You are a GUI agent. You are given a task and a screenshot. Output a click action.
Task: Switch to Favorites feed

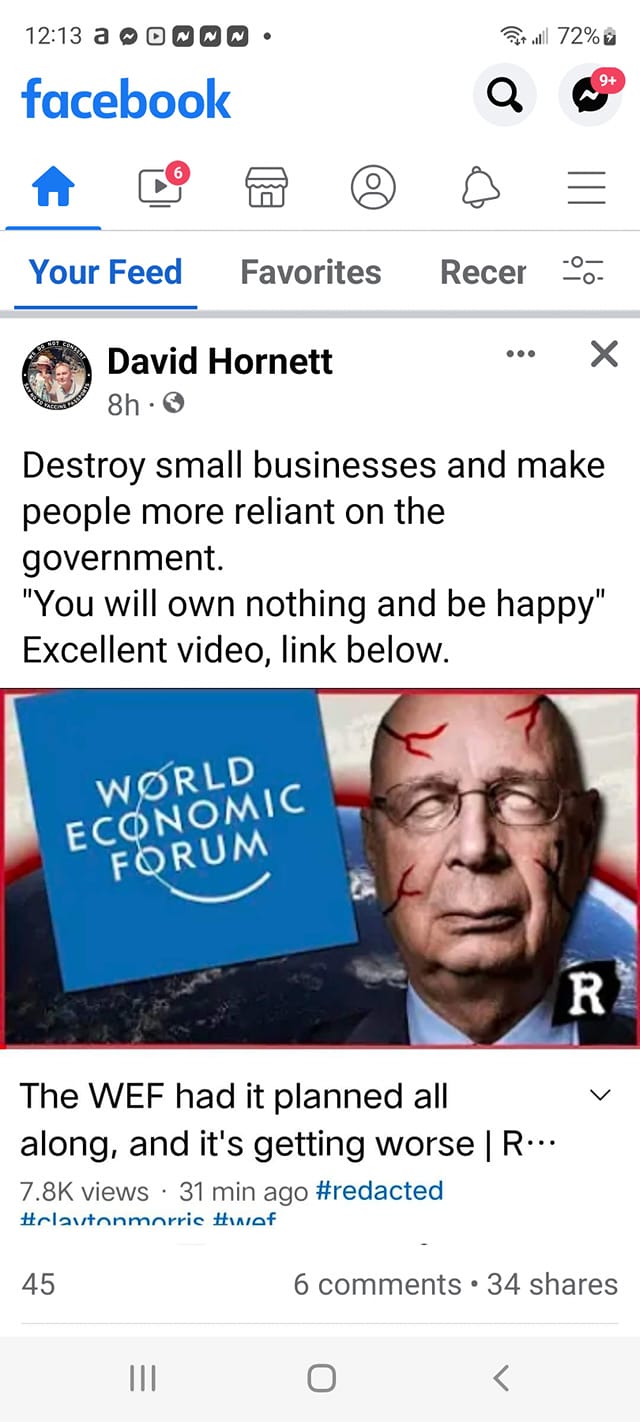pos(310,272)
